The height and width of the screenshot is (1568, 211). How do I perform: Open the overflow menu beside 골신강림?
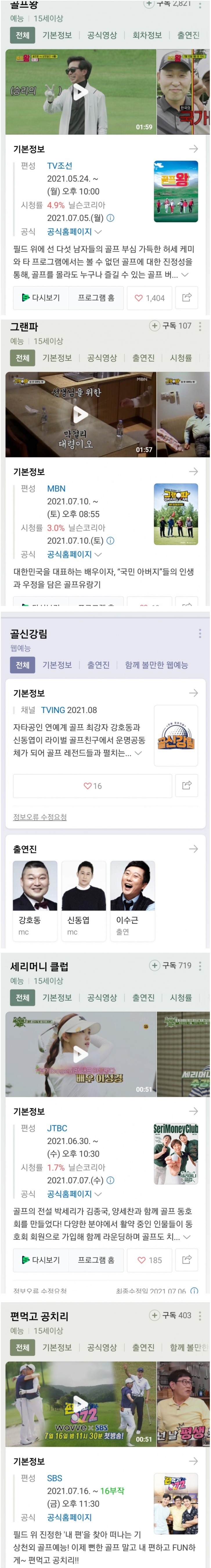tap(200, 634)
